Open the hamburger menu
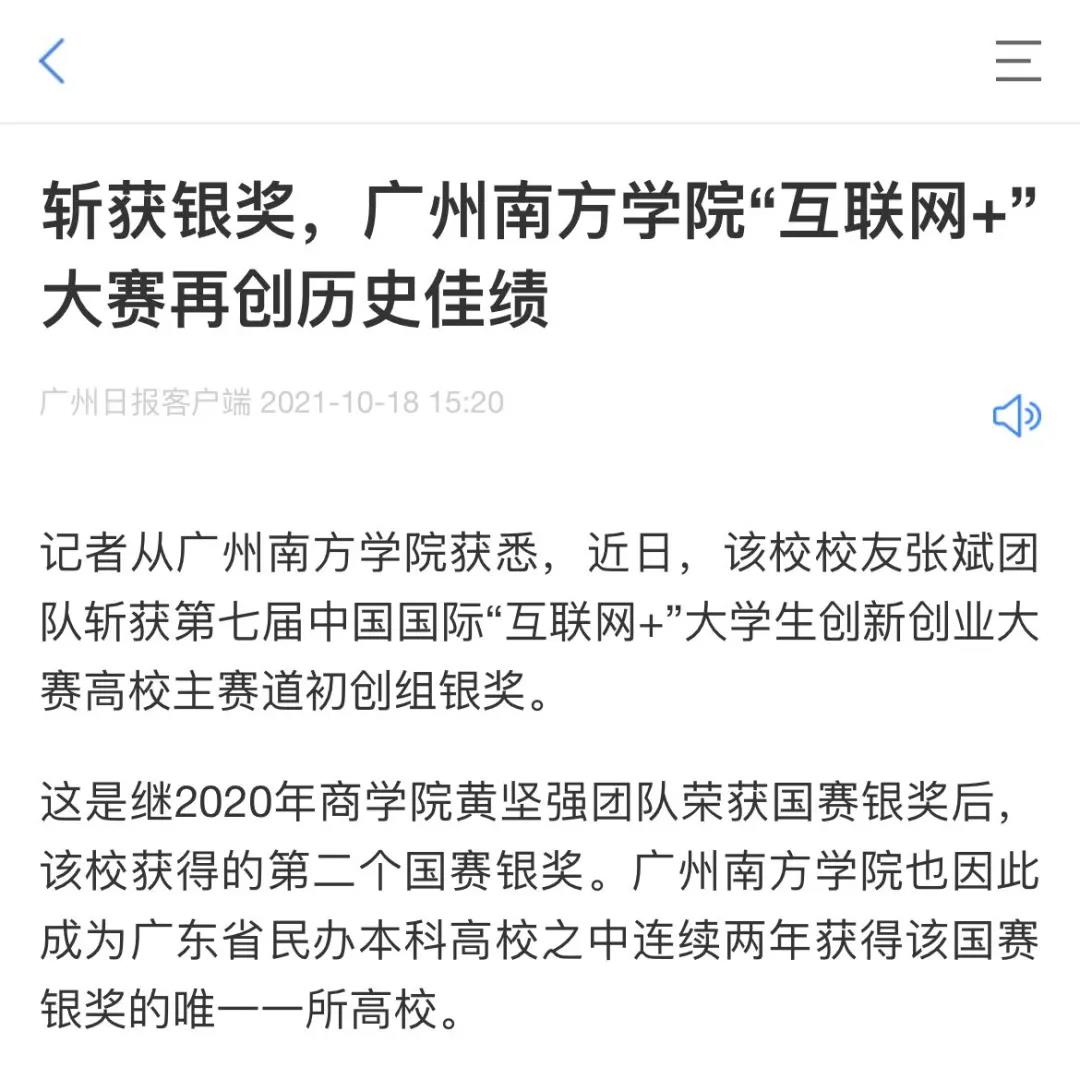The height and width of the screenshot is (1079, 1080). (1017, 61)
